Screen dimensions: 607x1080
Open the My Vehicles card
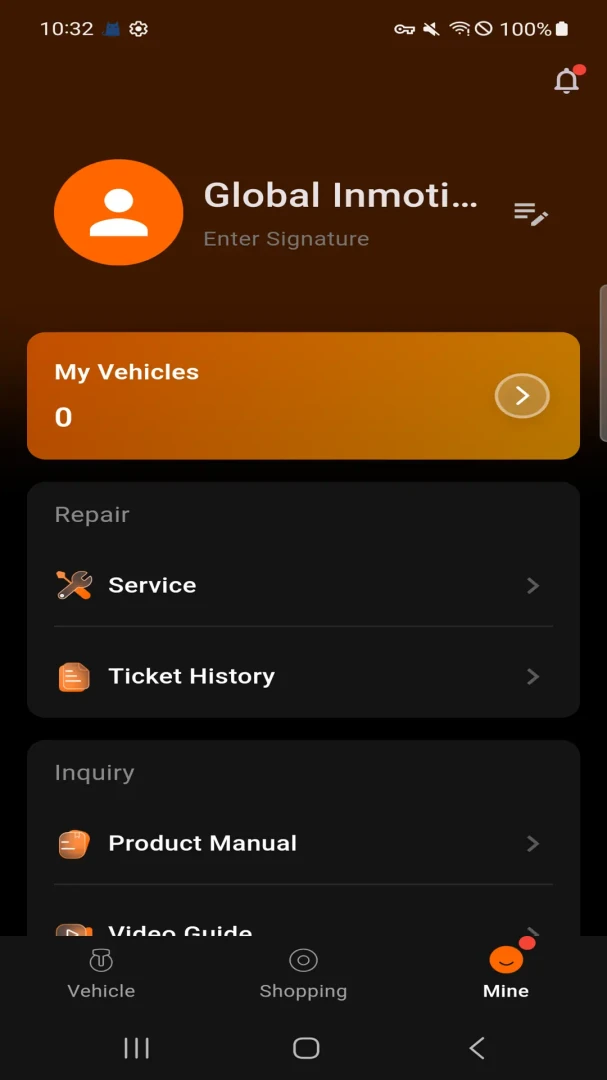tap(303, 395)
